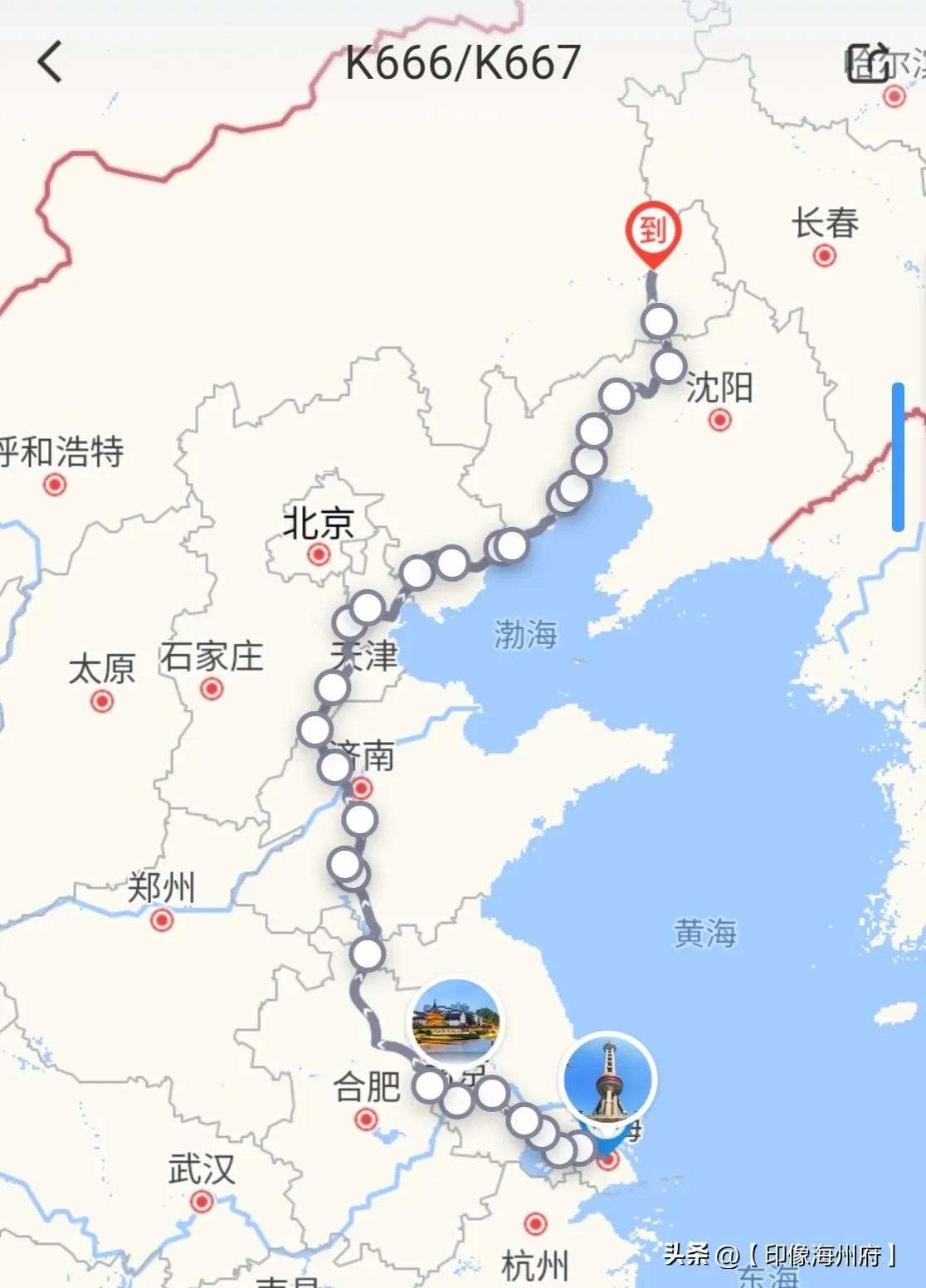Open the Oriental Pearl Tower photo marker
Viewport: 926px width, 1288px height.
(x=609, y=1080)
